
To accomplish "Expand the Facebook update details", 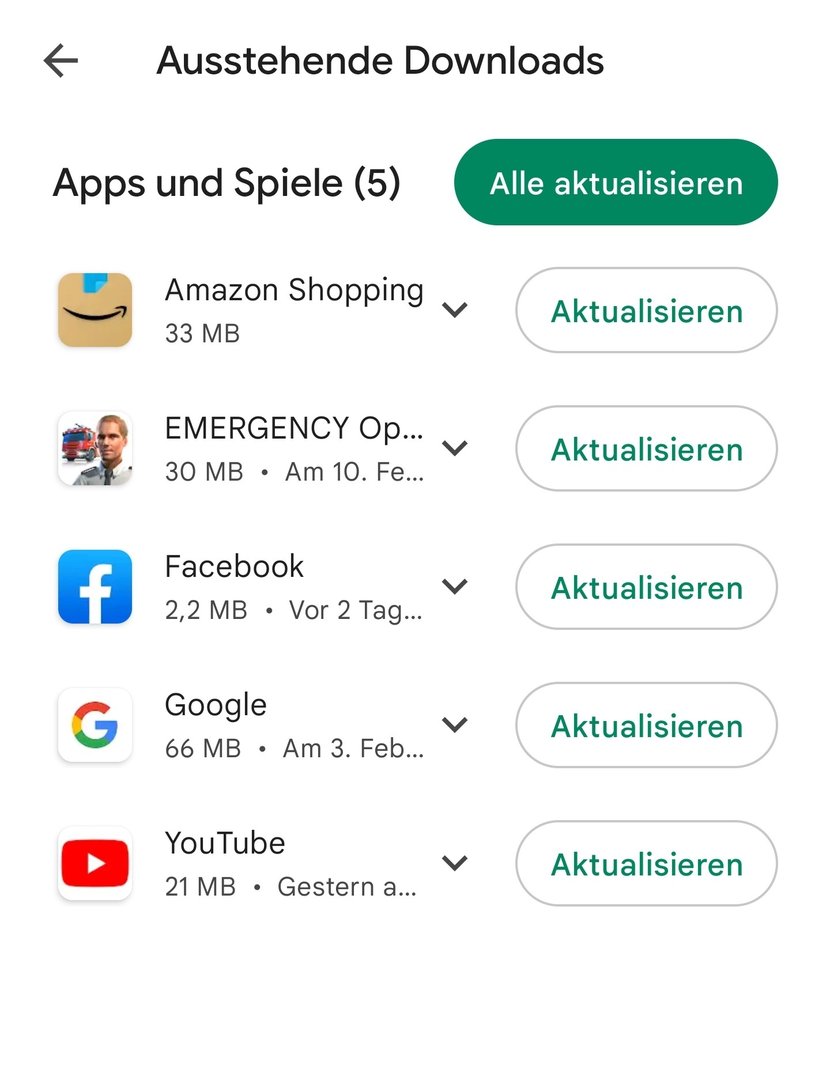I will tap(455, 587).
